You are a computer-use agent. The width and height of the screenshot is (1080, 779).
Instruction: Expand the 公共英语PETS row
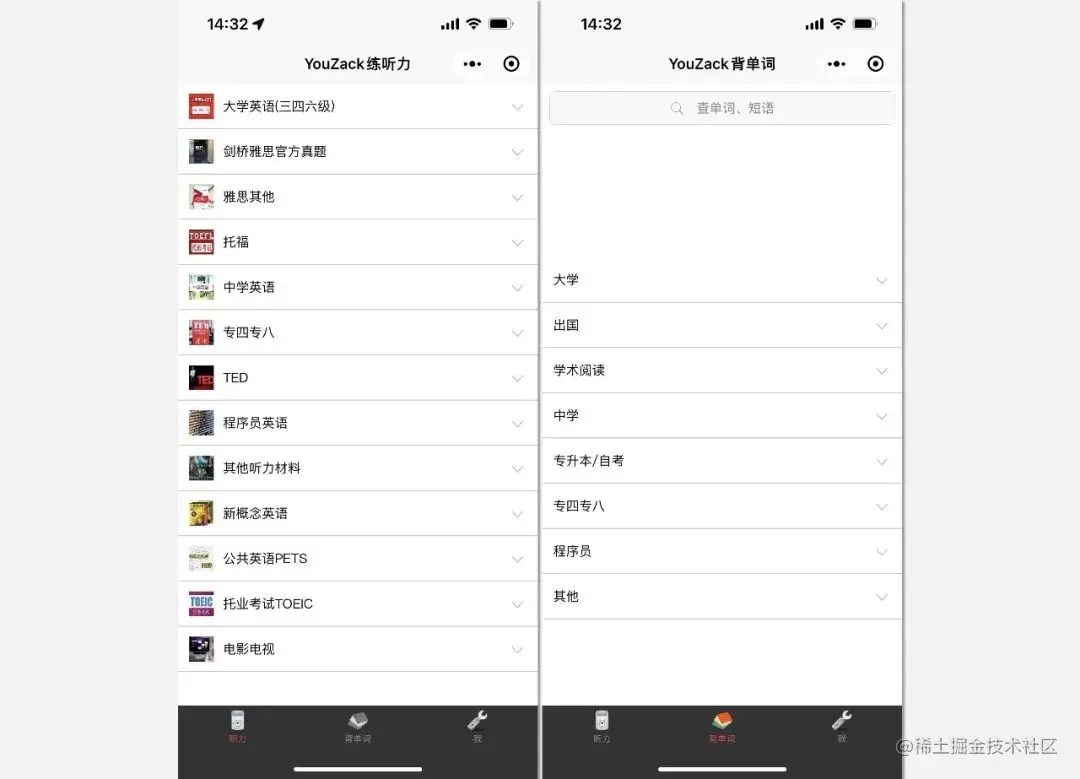(x=357, y=559)
